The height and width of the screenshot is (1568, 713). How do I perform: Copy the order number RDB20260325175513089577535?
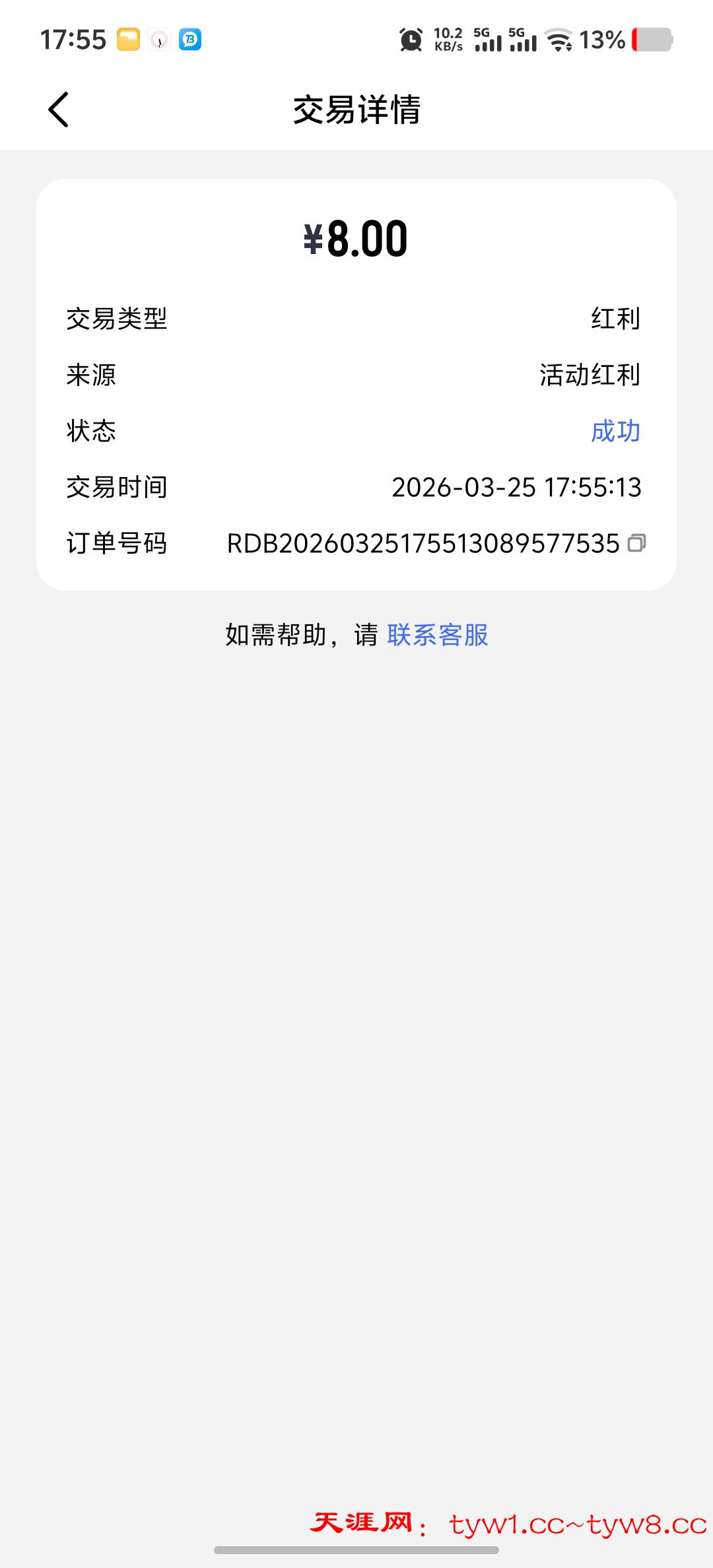coord(636,543)
